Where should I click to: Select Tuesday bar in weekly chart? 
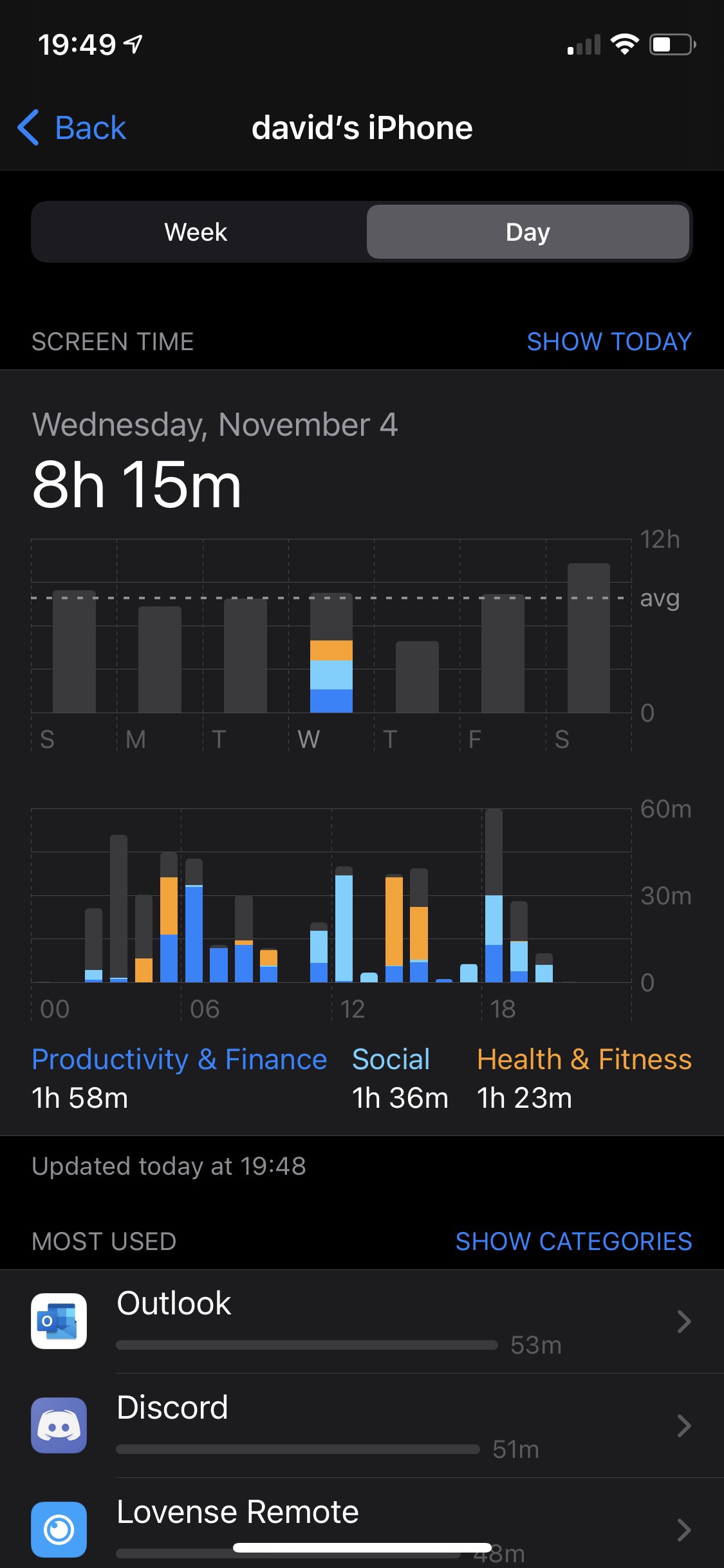pos(245,655)
